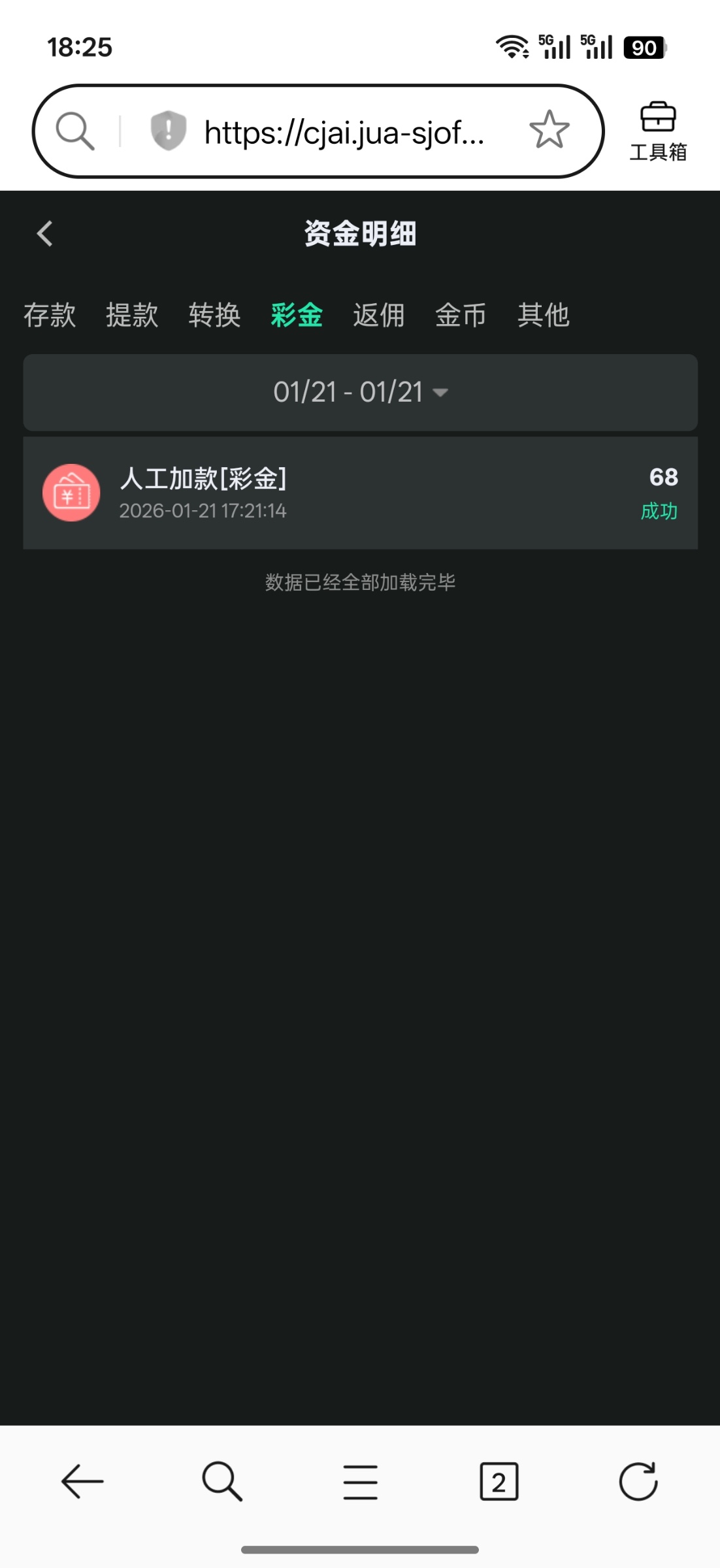
Task: Show the 金币 tab
Action: [461, 315]
